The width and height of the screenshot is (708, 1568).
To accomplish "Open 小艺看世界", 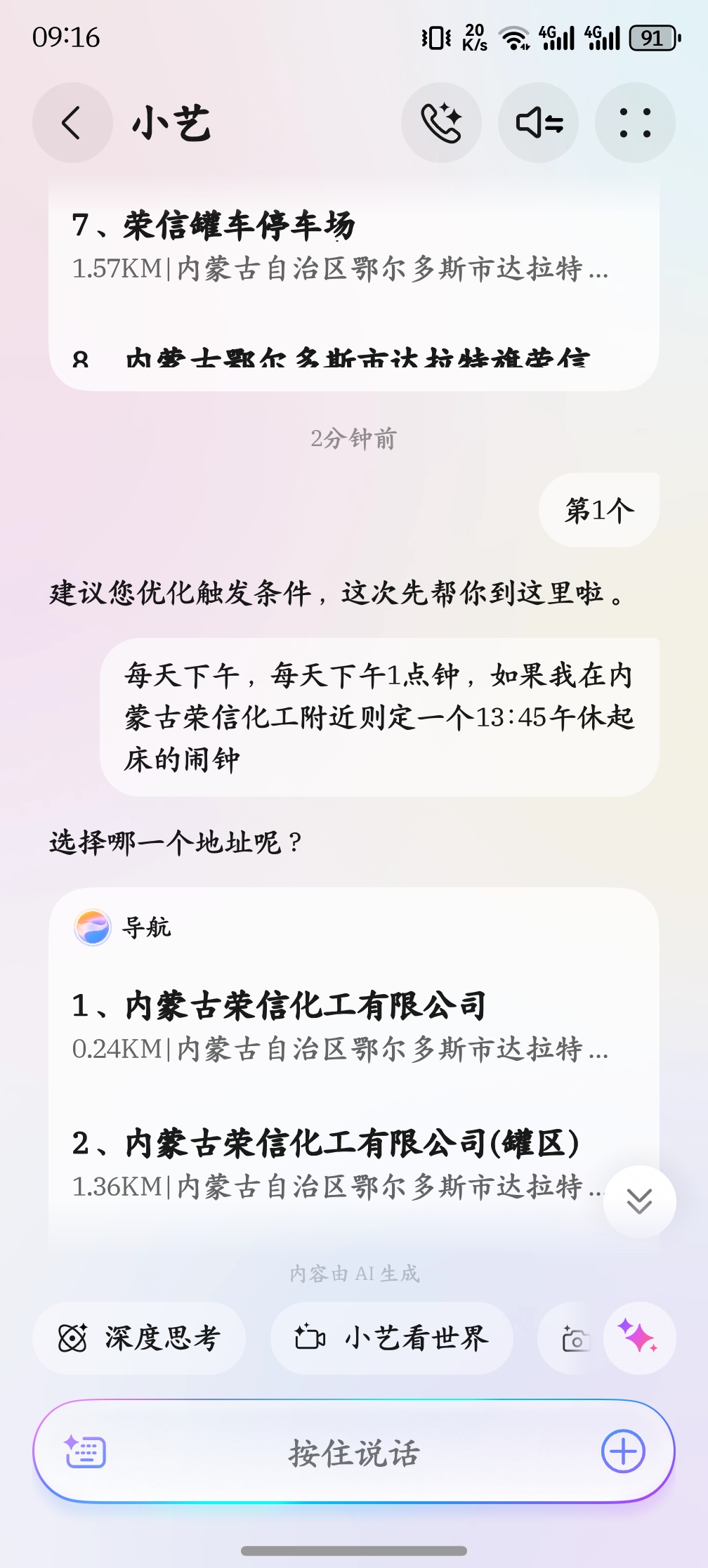I will pyautogui.click(x=391, y=1338).
